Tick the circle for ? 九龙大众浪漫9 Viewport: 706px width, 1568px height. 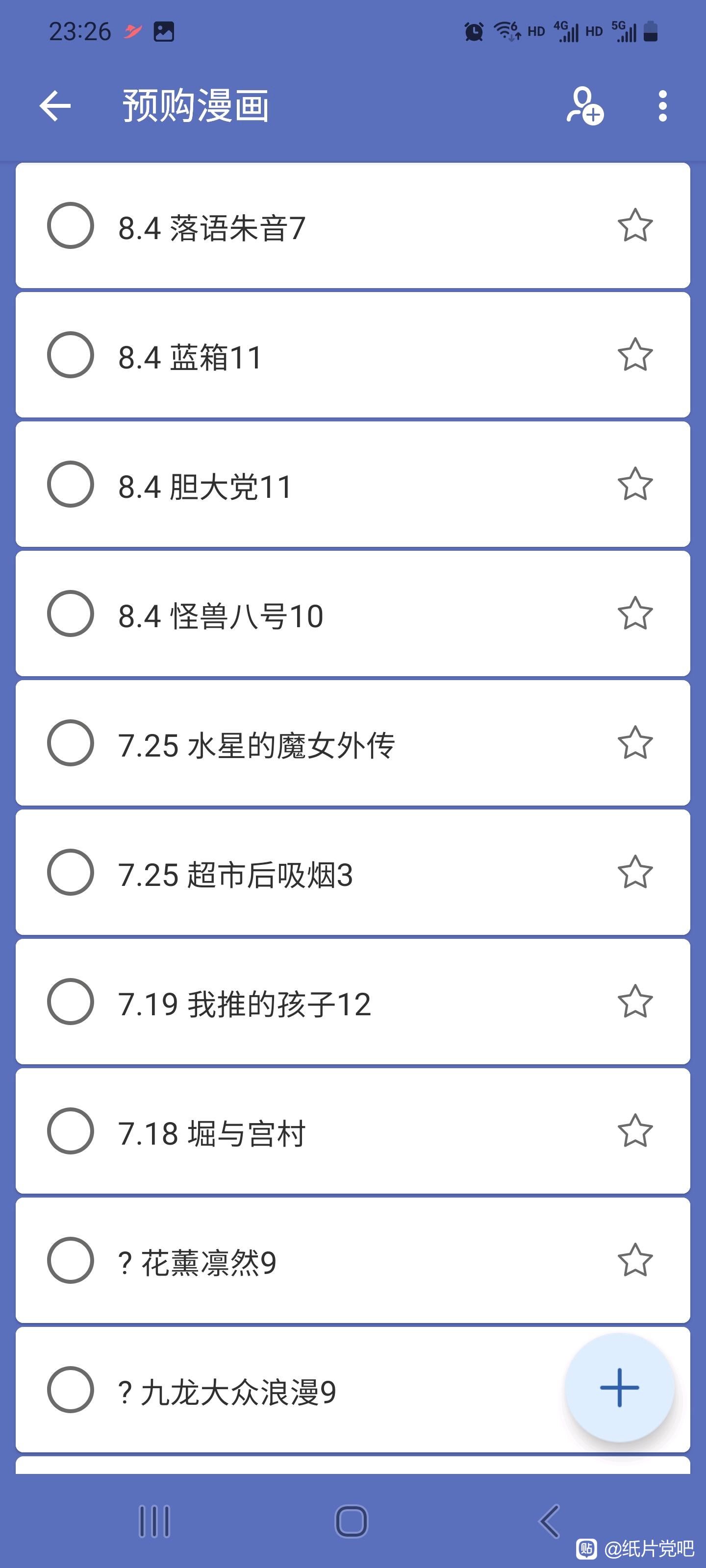pyautogui.click(x=71, y=1390)
